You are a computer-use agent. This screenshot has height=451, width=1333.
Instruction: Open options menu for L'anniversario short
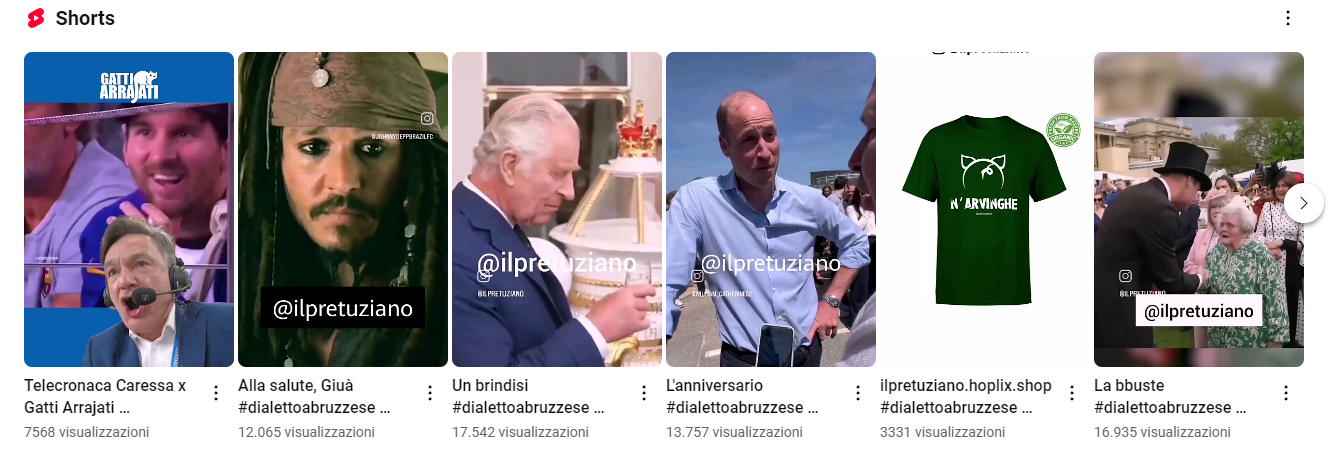[x=858, y=393]
